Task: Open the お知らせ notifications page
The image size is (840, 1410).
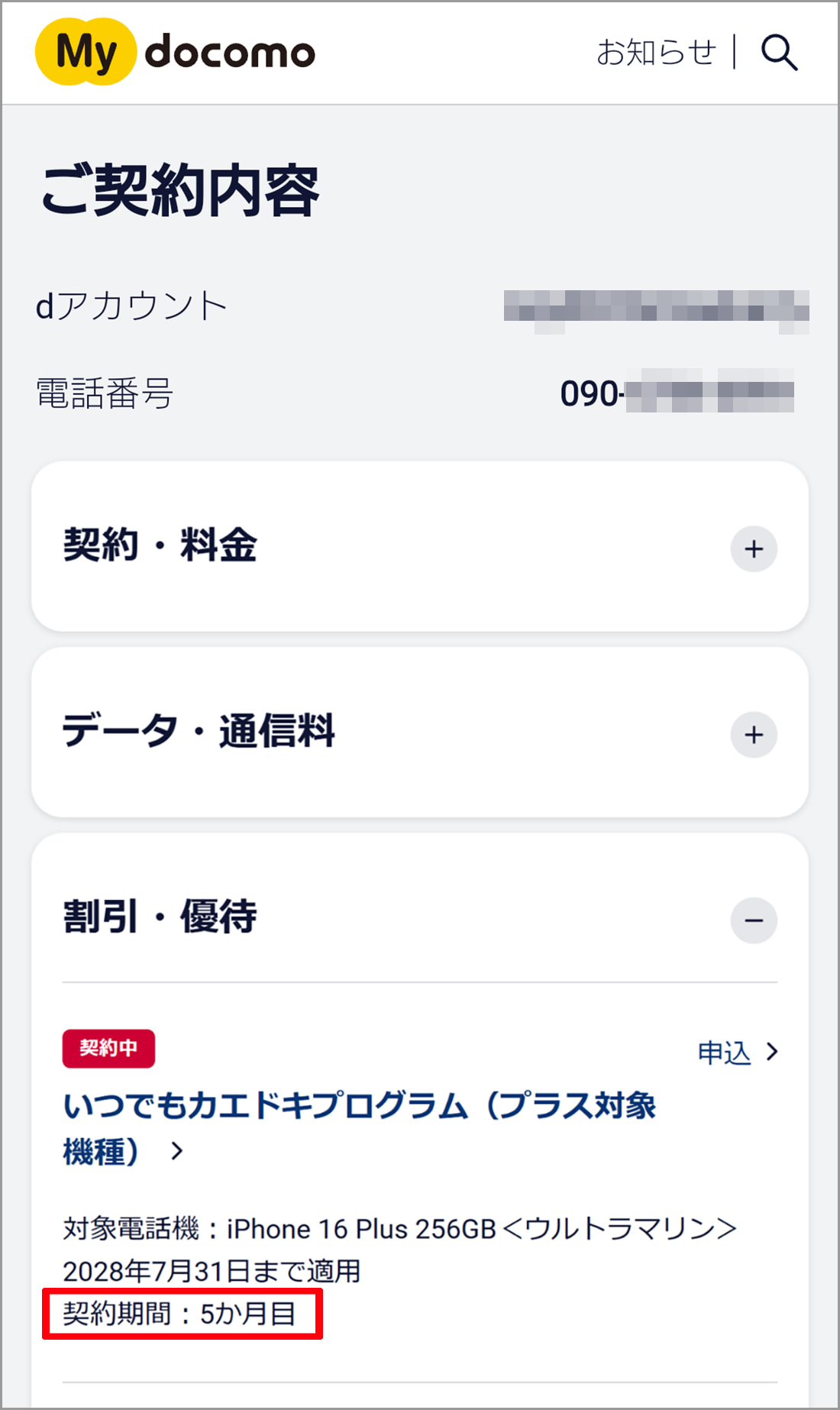Action: click(657, 52)
